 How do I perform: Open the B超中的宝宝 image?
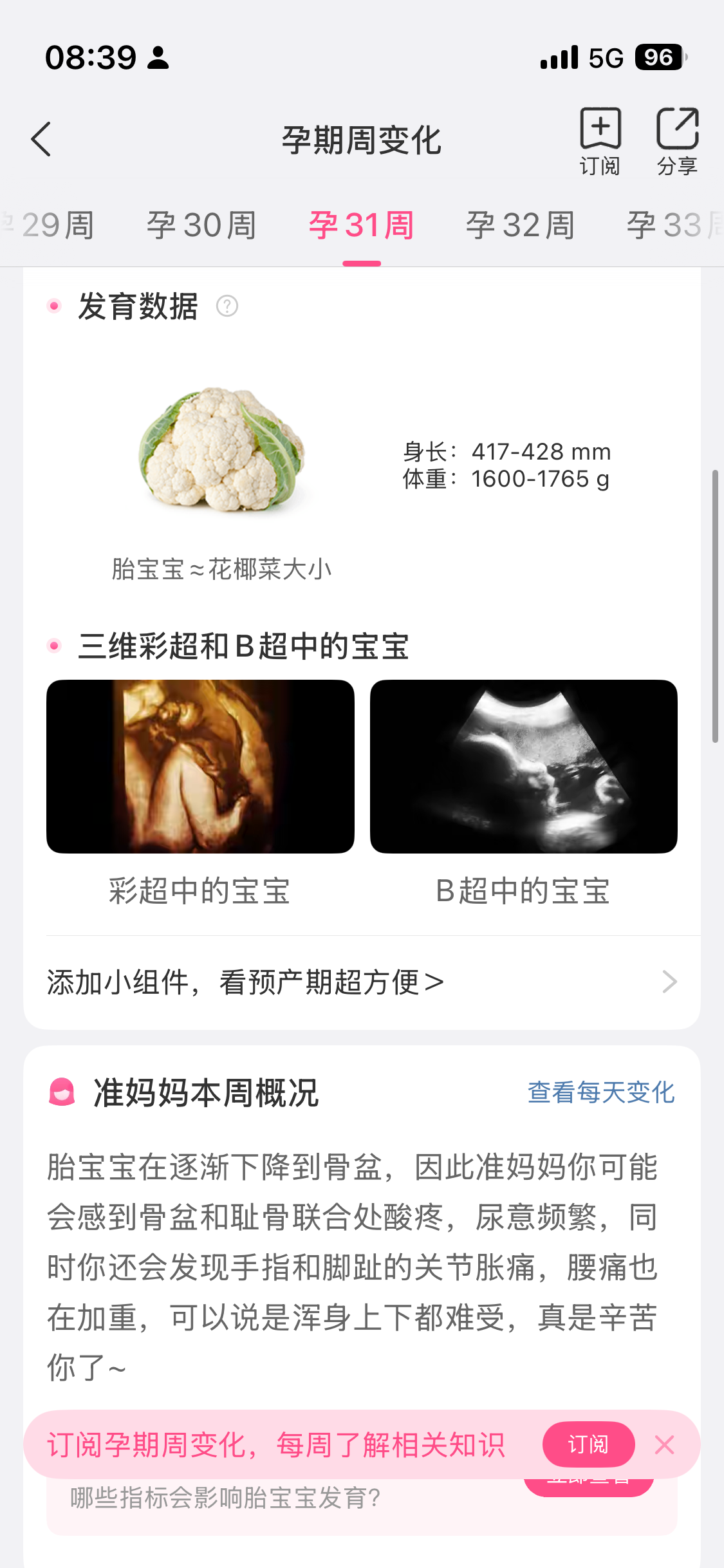tap(523, 766)
